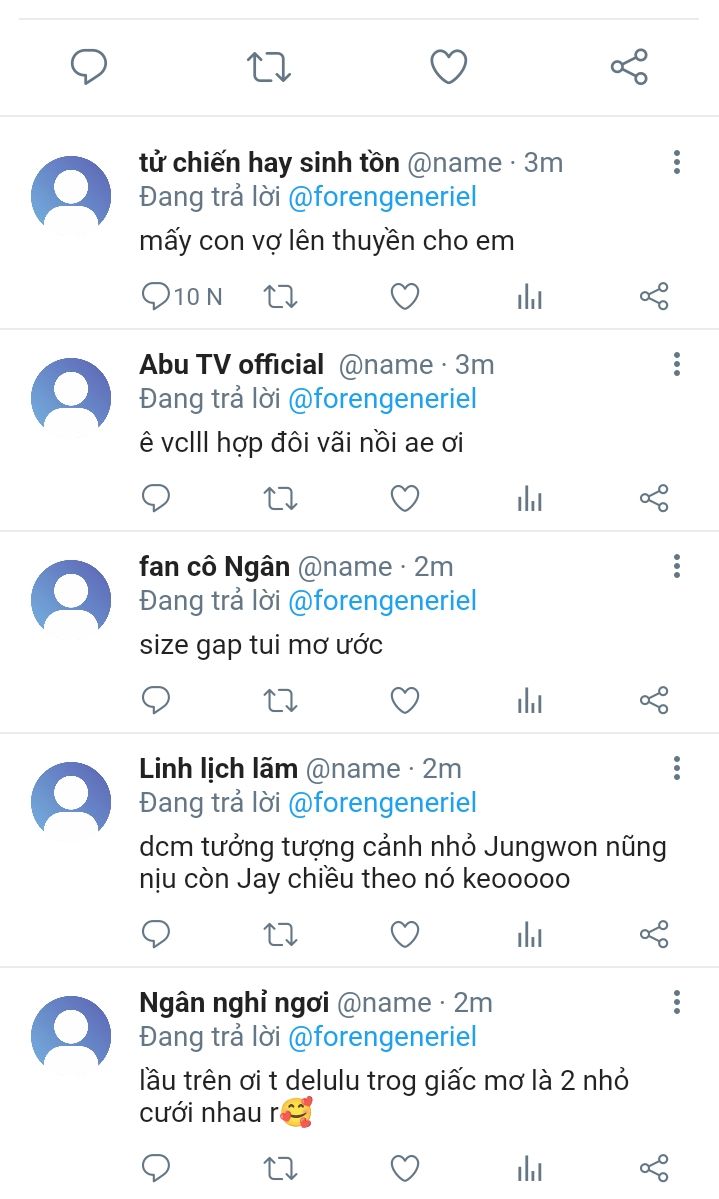Open overflow menu on Ngân nghỉ ngơi's reply

[x=677, y=1002]
